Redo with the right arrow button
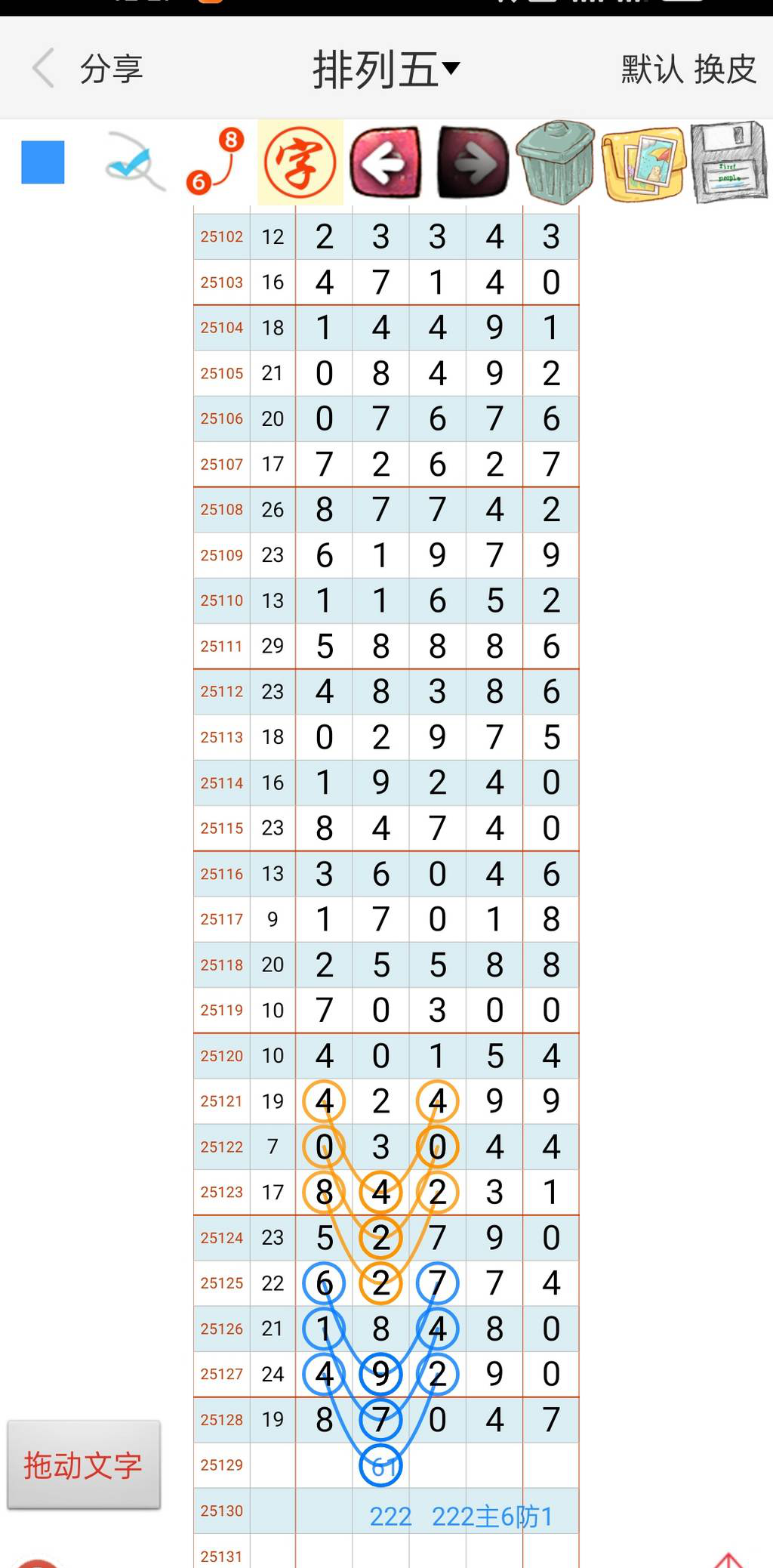This screenshot has width=773, height=1568. 473,162
